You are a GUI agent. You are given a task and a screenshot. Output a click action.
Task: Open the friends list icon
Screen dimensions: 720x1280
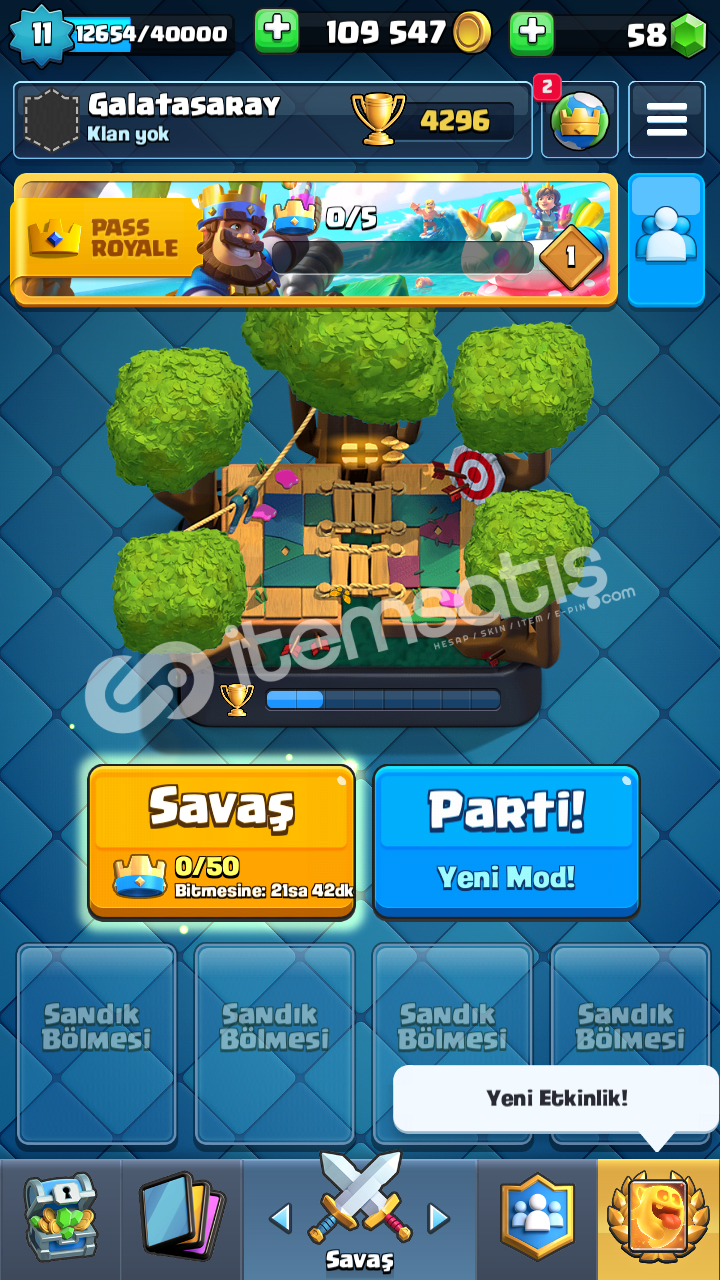666,239
